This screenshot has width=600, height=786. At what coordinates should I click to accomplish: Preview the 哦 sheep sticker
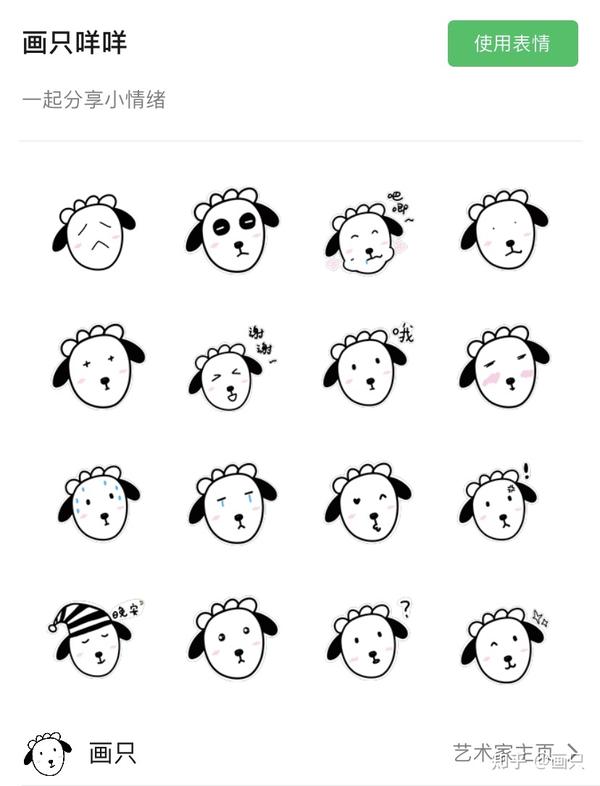(x=368, y=367)
